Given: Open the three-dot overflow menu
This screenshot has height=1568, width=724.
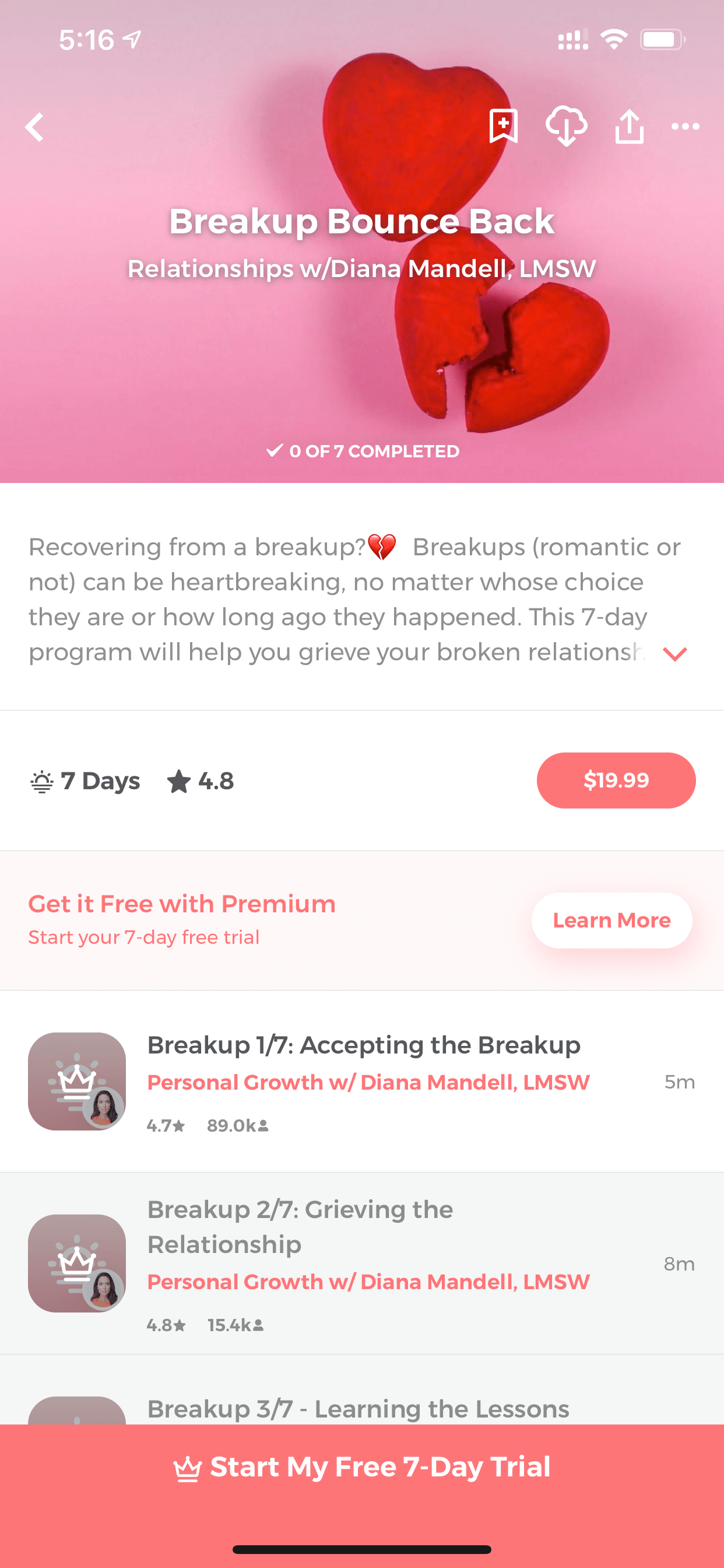Looking at the screenshot, I should click(x=685, y=127).
